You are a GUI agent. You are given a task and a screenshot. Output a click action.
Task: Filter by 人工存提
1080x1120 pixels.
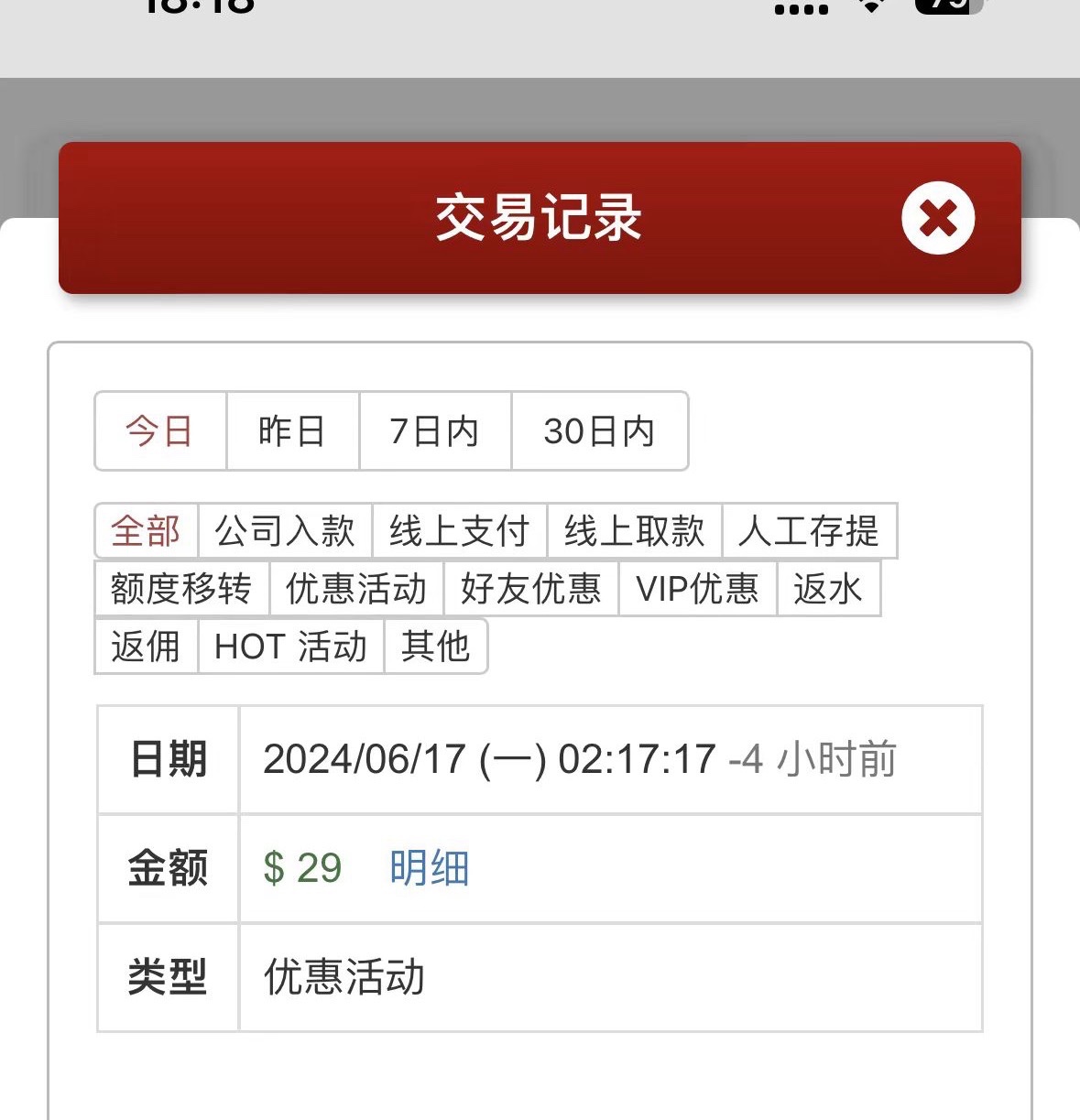[x=809, y=531]
